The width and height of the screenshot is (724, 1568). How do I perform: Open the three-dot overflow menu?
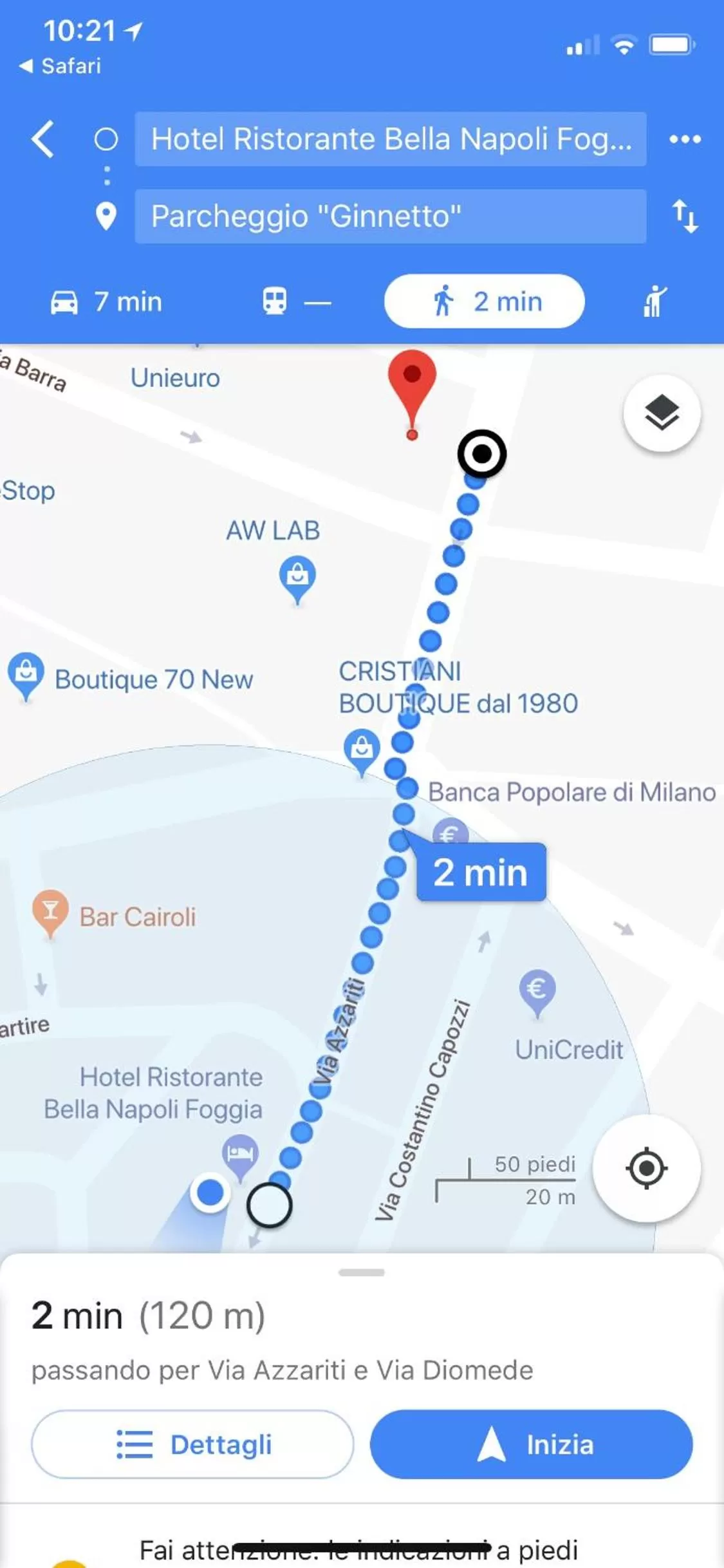click(685, 139)
